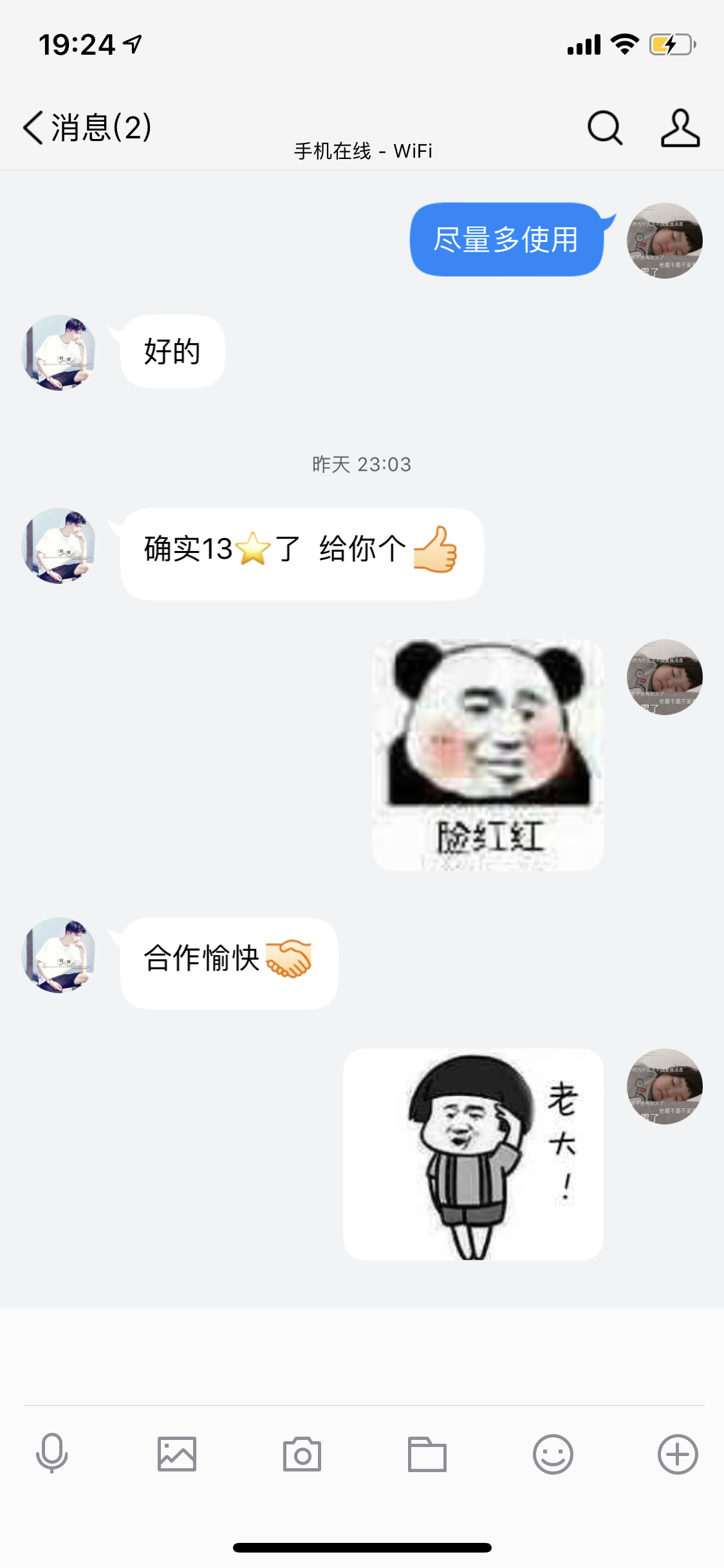Viewport: 724px width, 1568px height.
Task: Open the contact profile icon
Action: [x=680, y=127]
